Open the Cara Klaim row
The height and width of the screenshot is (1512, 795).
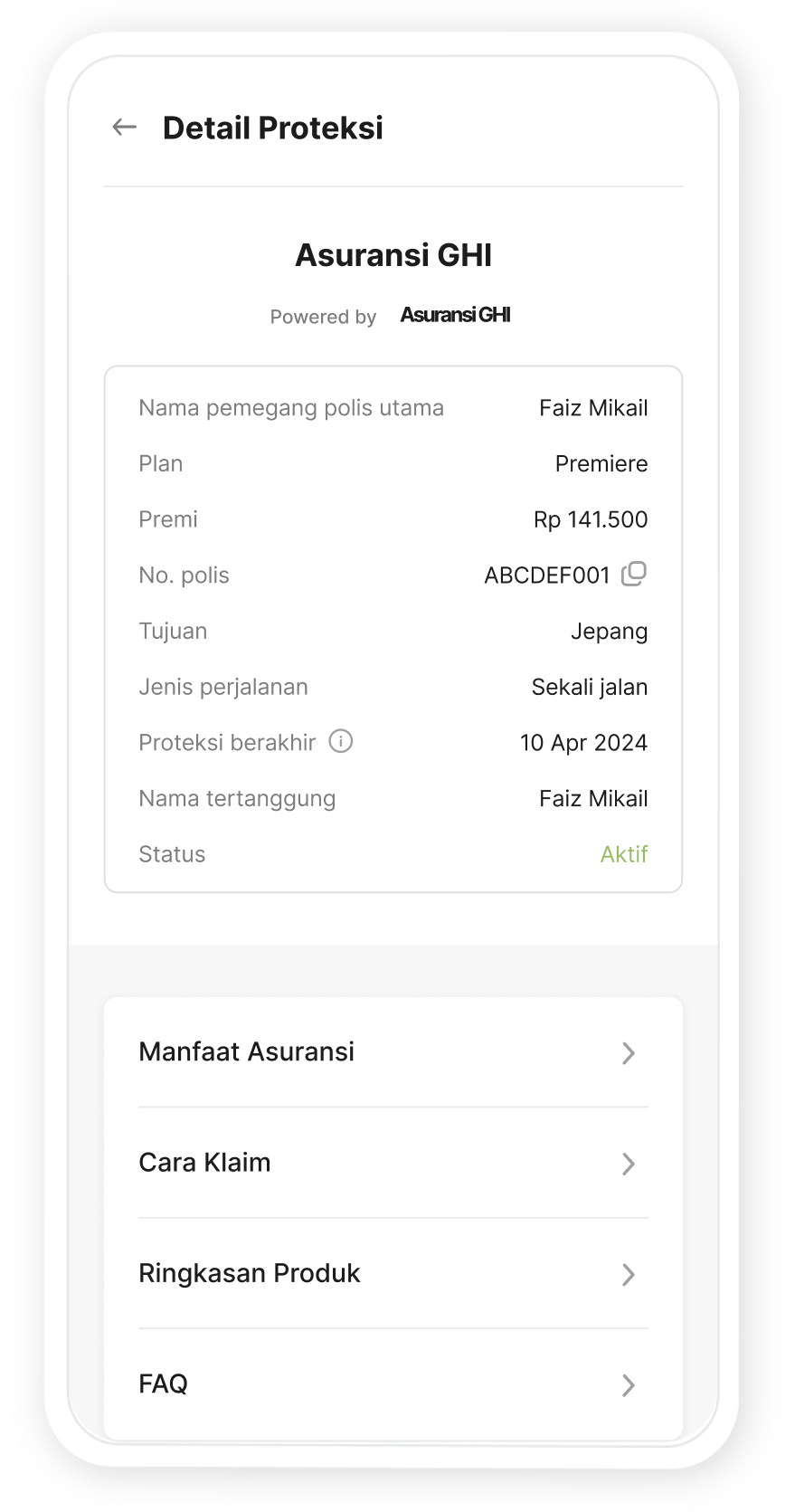pos(393,1163)
